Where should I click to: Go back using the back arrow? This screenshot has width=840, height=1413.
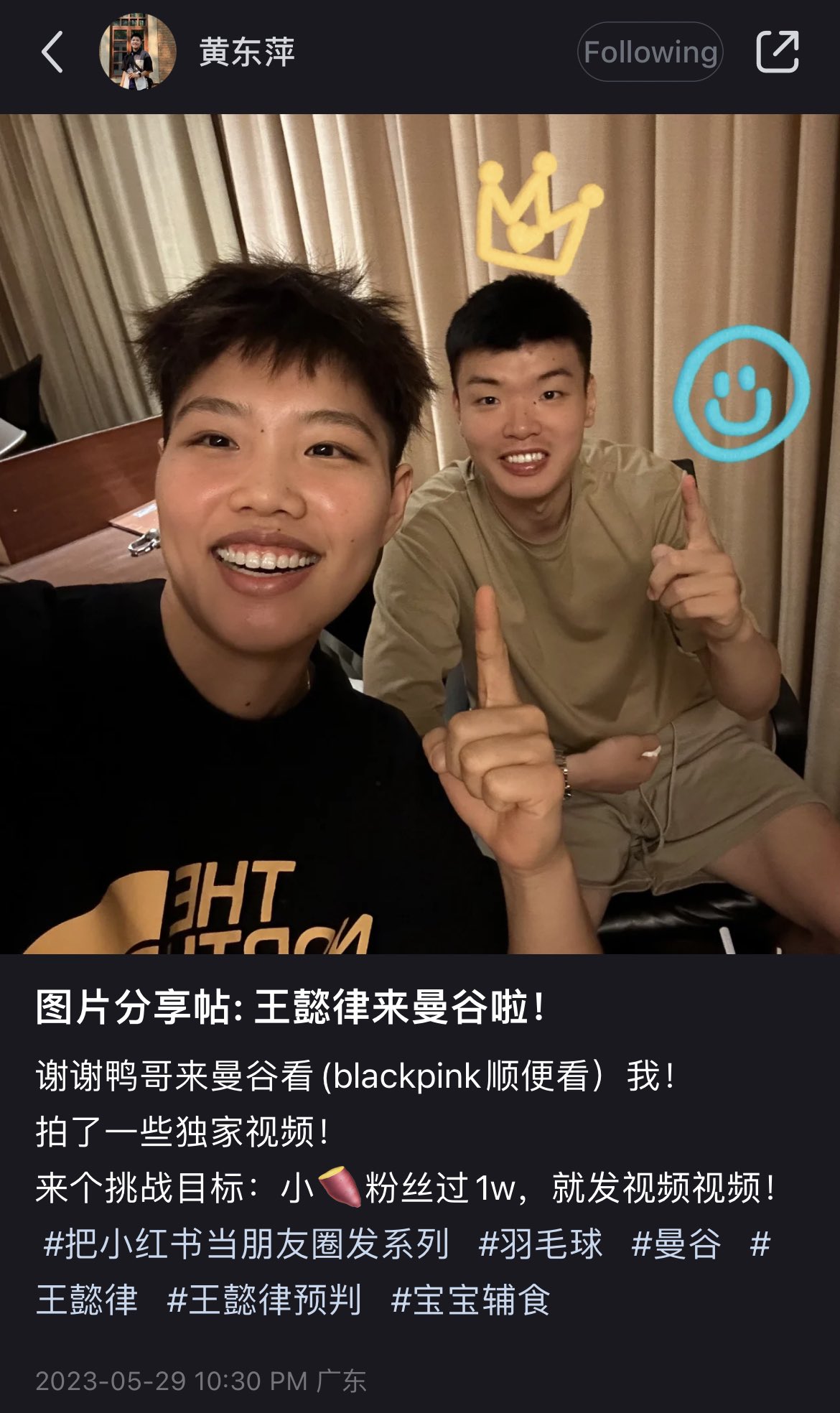[x=52, y=52]
